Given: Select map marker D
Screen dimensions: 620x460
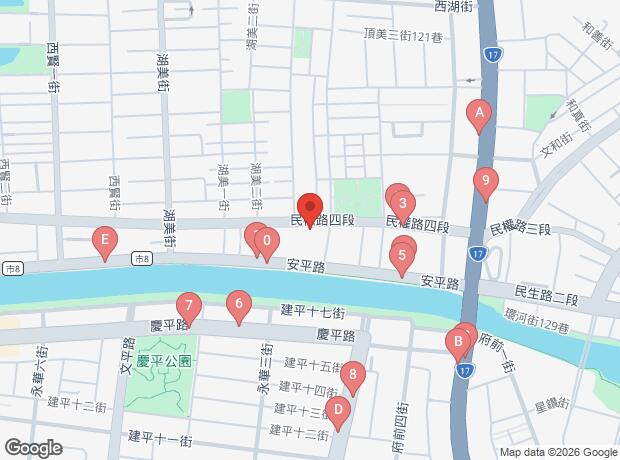Looking at the screenshot, I should pos(338,410).
